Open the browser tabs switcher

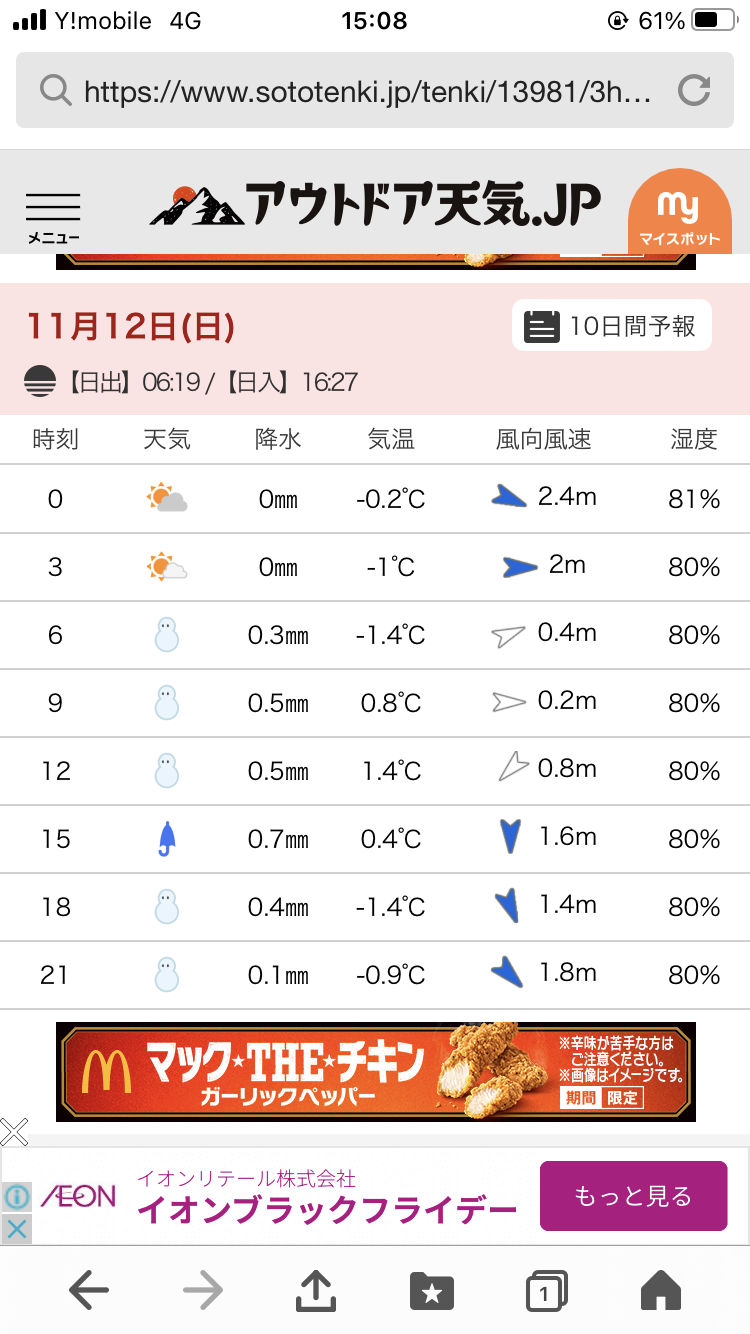click(546, 1291)
